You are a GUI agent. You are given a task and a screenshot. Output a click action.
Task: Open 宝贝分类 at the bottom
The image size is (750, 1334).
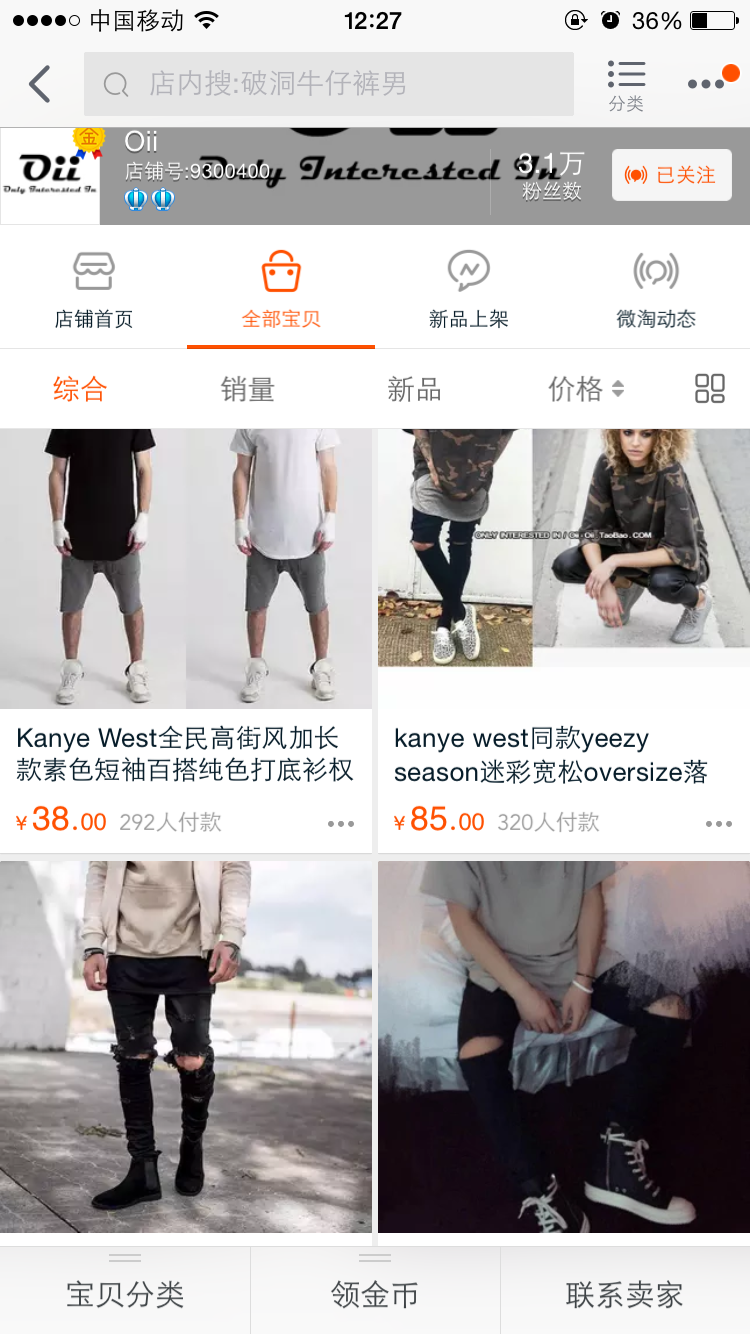[x=125, y=1291]
